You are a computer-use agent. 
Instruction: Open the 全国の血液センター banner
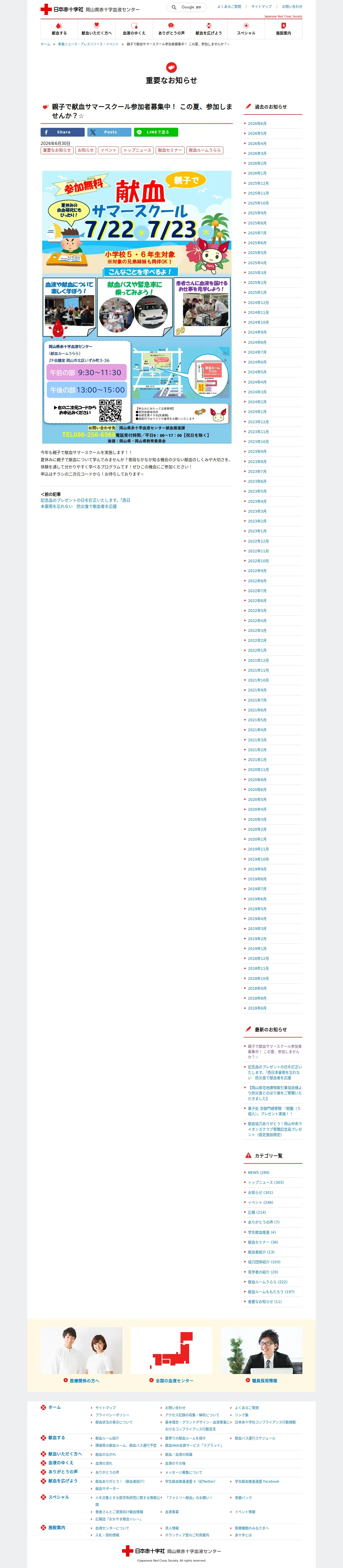click(x=171, y=1380)
